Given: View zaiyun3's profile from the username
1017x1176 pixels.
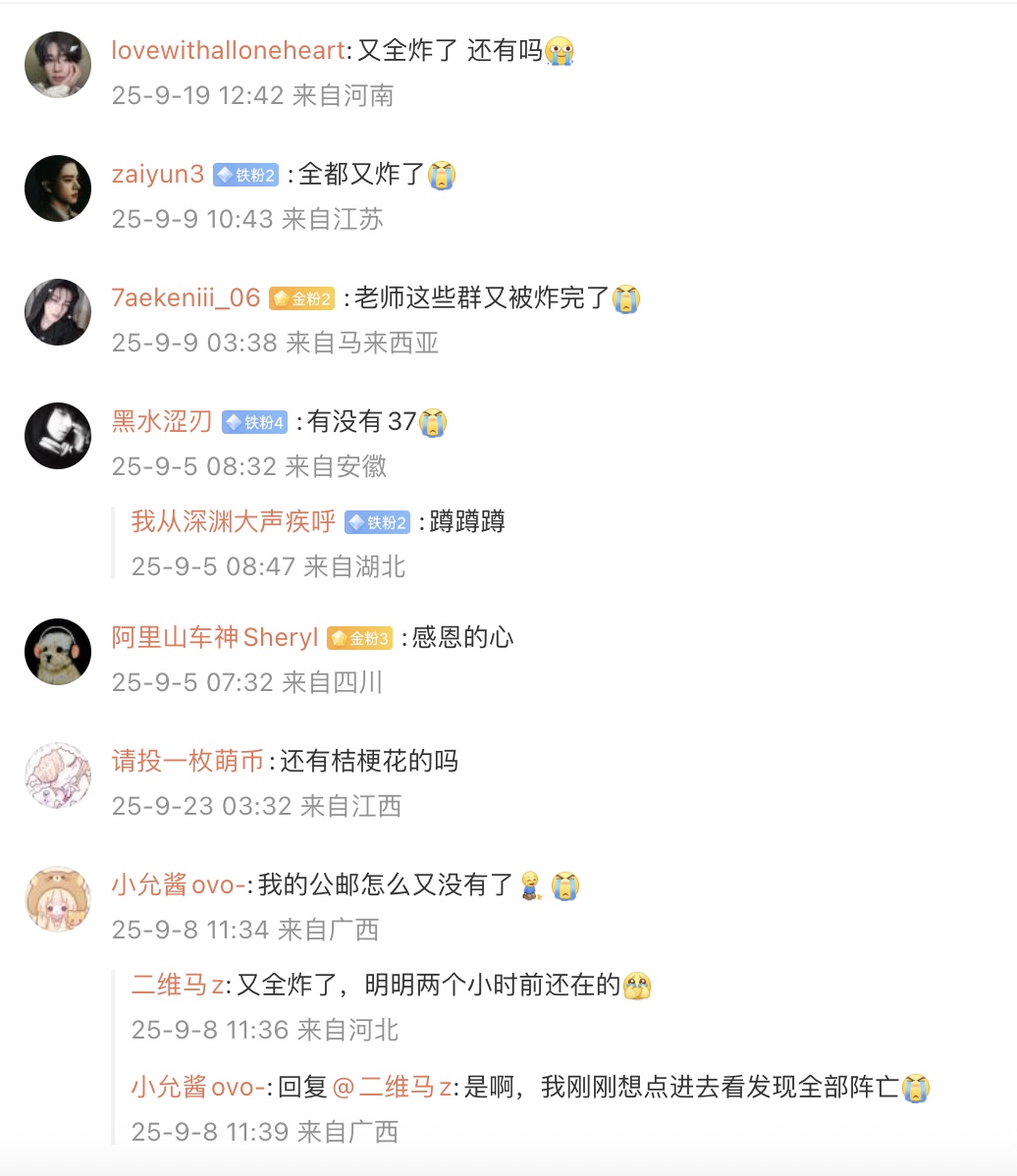Looking at the screenshot, I should tap(157, 174).
